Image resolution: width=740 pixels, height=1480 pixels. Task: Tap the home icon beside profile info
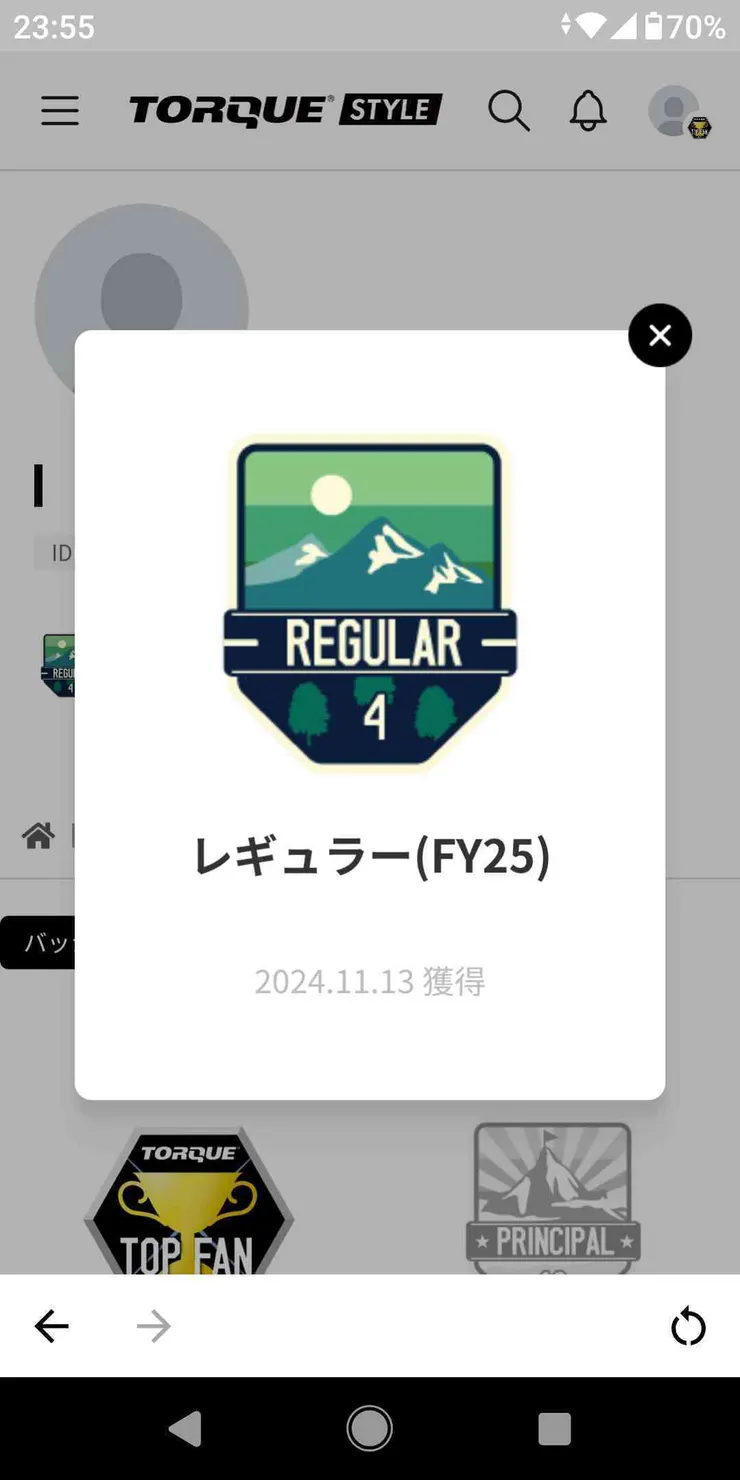pyautogui.click(x=39, y=835)
